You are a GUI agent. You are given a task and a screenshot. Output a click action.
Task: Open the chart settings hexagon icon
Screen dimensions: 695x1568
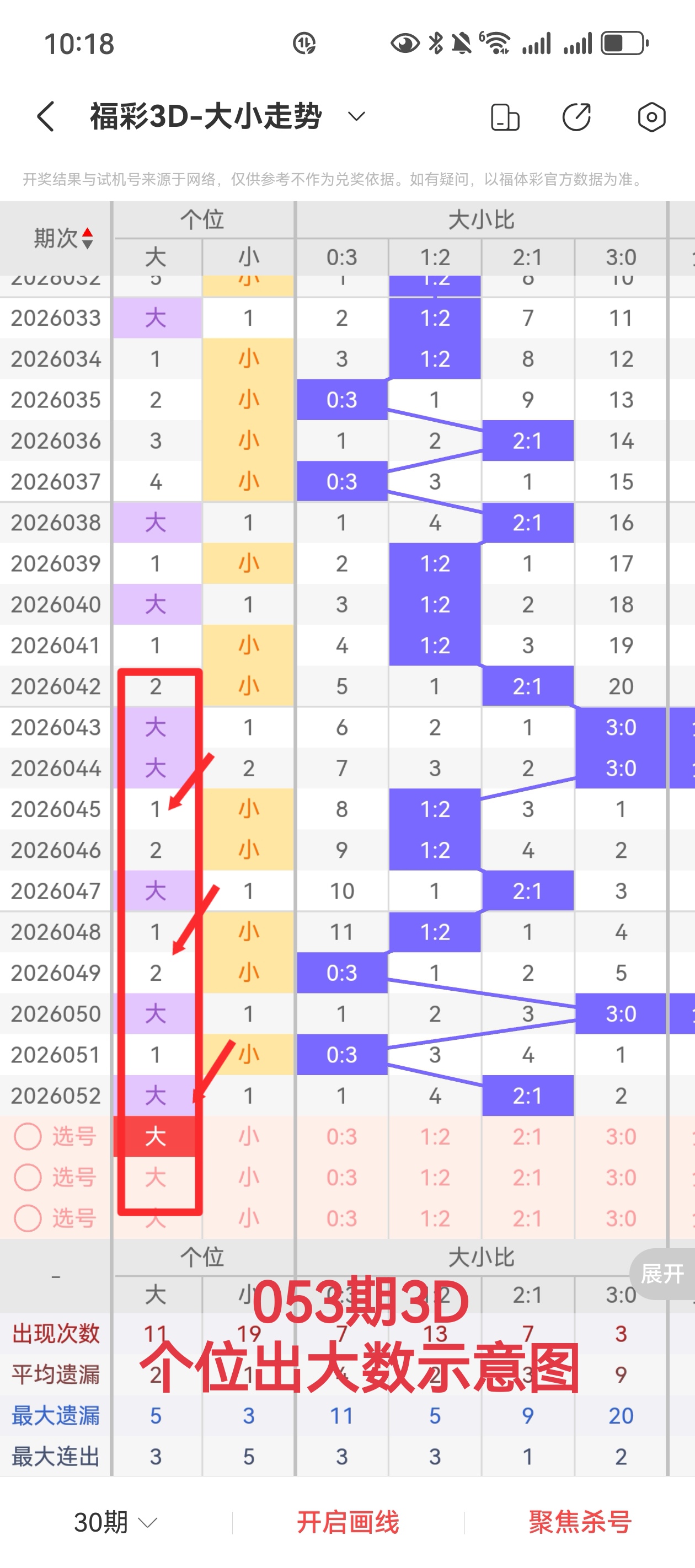651,117
